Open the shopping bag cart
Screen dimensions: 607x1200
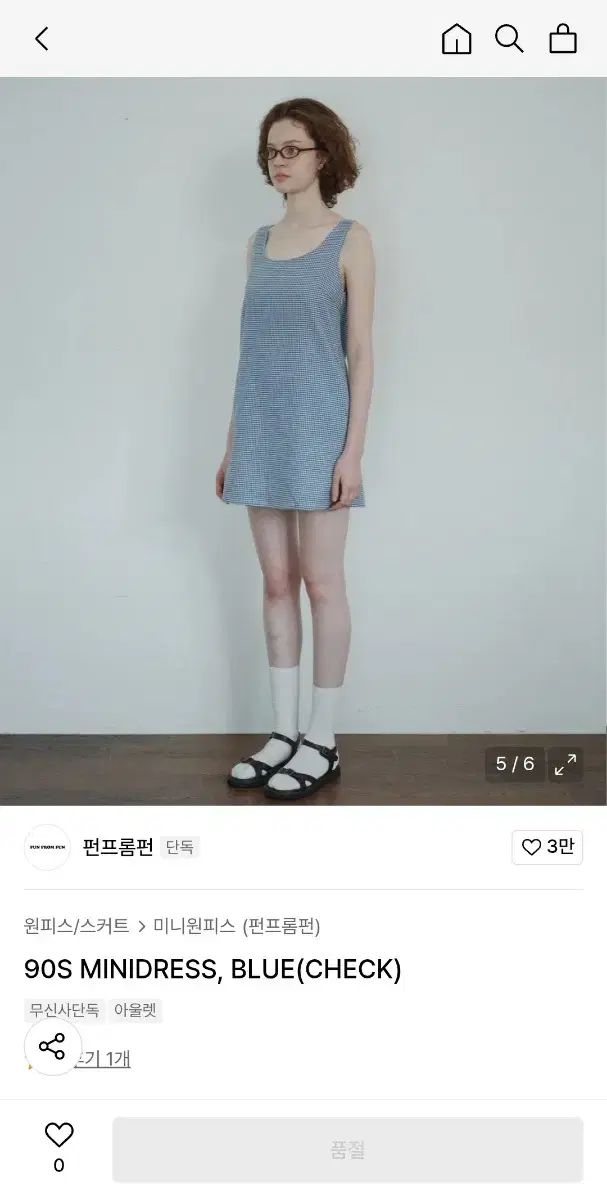click(563, 39)
